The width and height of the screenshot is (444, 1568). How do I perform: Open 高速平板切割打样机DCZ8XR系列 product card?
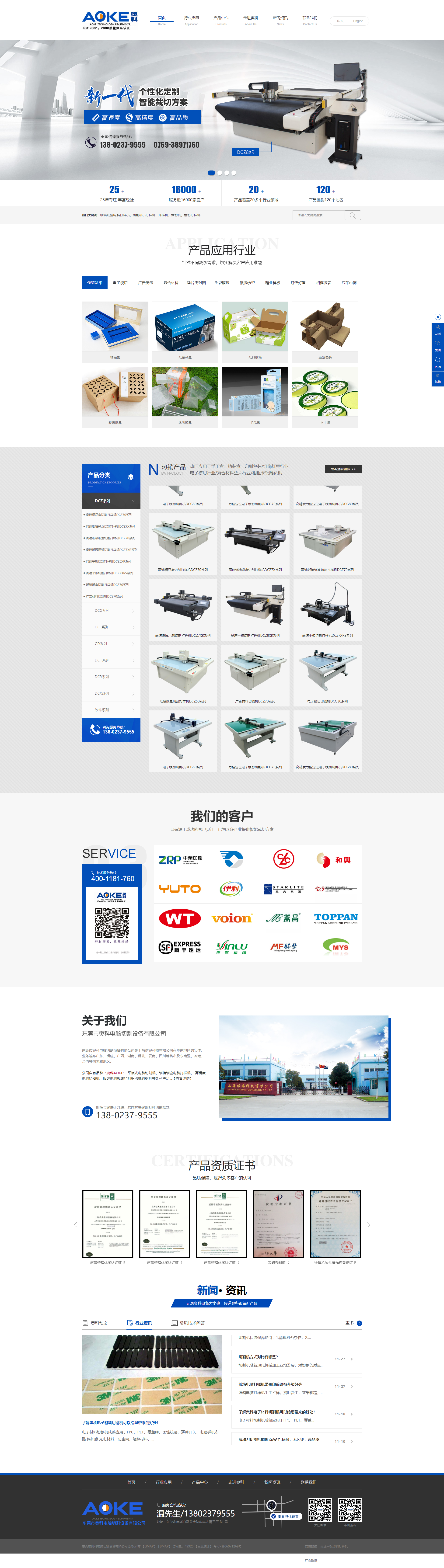tap(255, 609)
